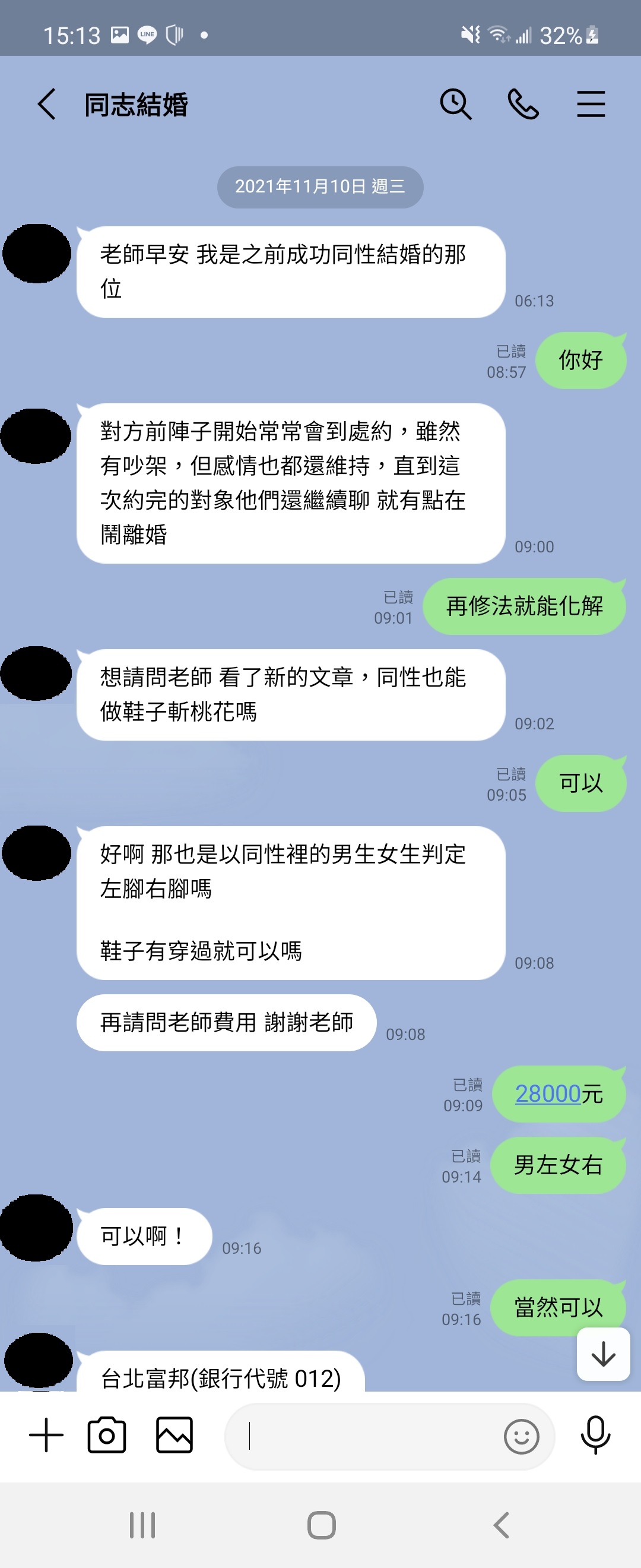This screenshot has height=1568, width=641.
Task: Record a voice message with the microphone
Action: click(x=595, y=1436)
